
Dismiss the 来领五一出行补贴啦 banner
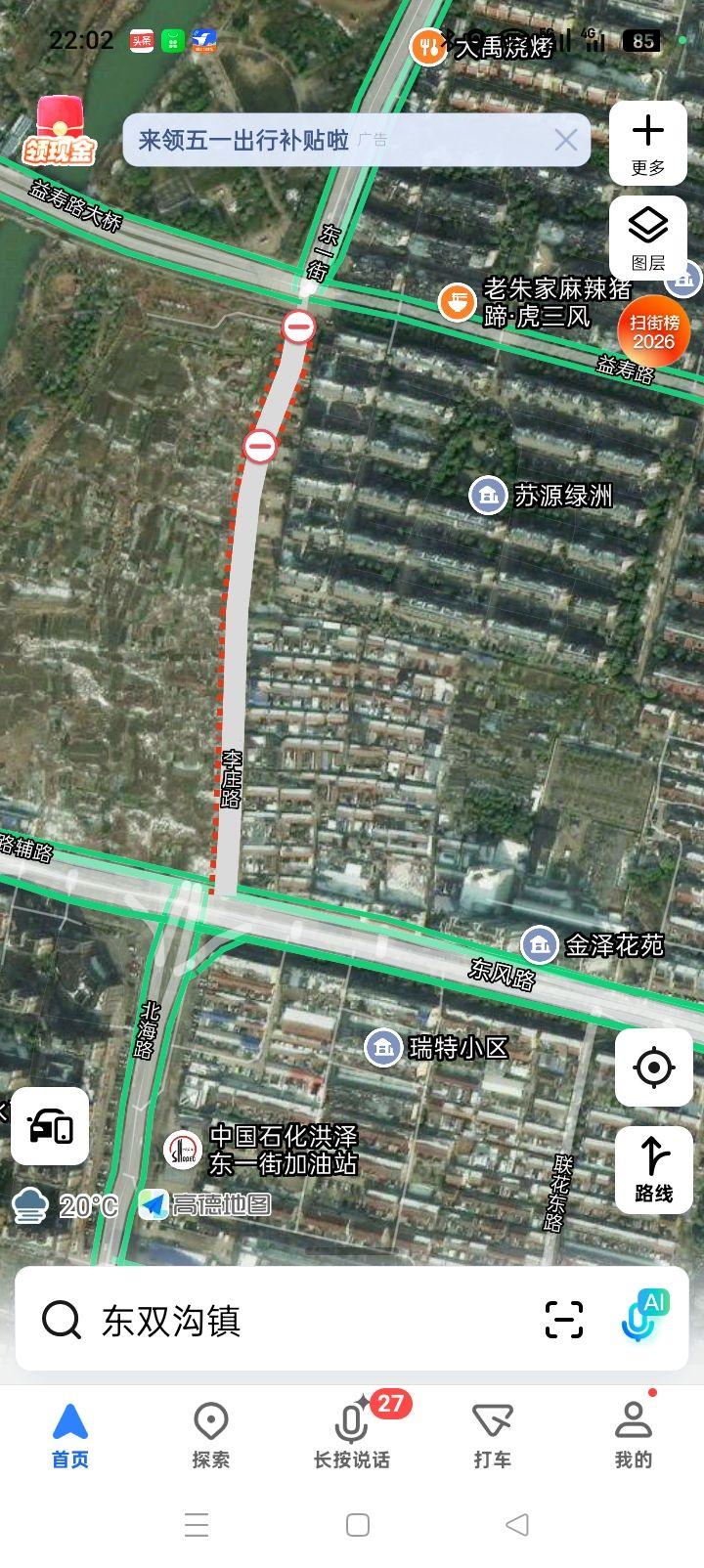565,140
